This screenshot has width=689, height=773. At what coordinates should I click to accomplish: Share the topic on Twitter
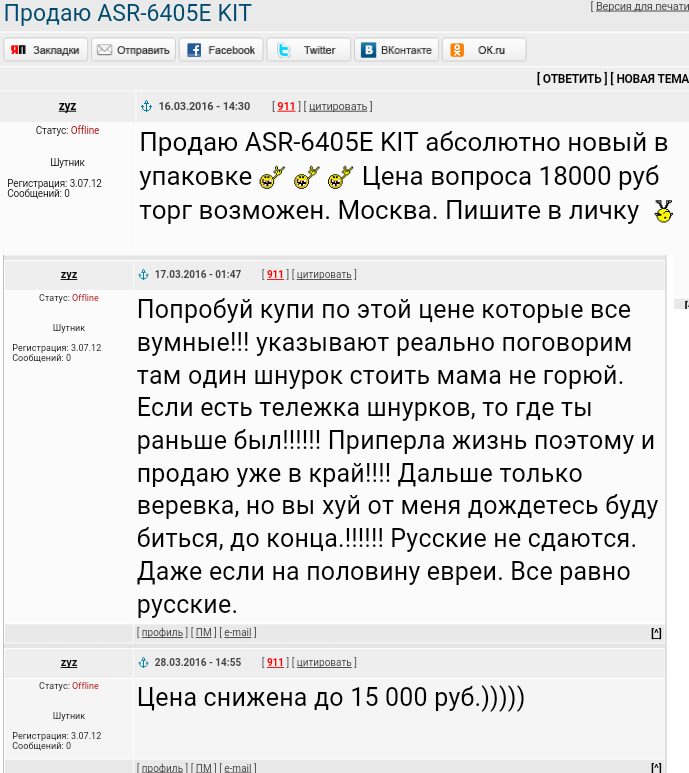[x=309, y=50]
